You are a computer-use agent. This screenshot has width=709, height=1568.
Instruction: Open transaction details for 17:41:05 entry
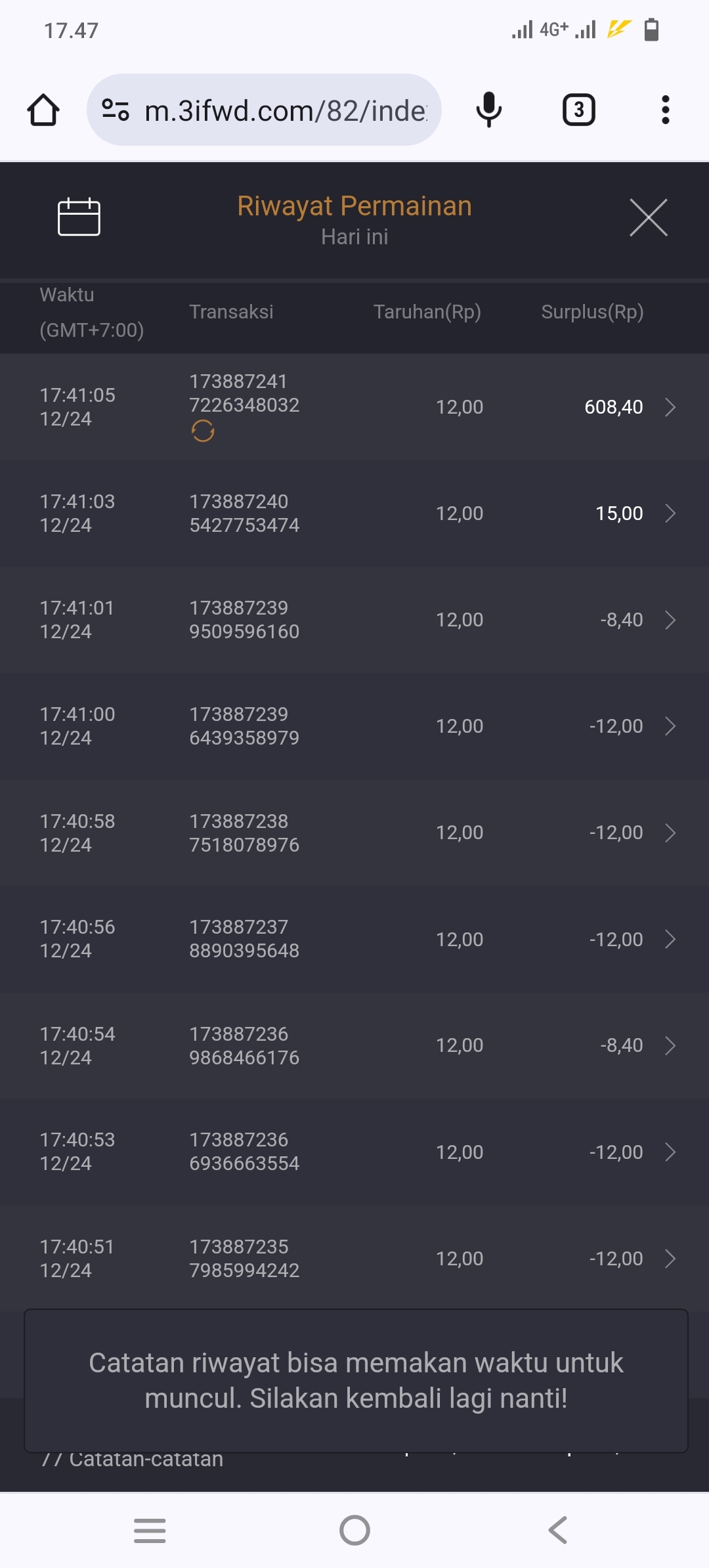670,407
